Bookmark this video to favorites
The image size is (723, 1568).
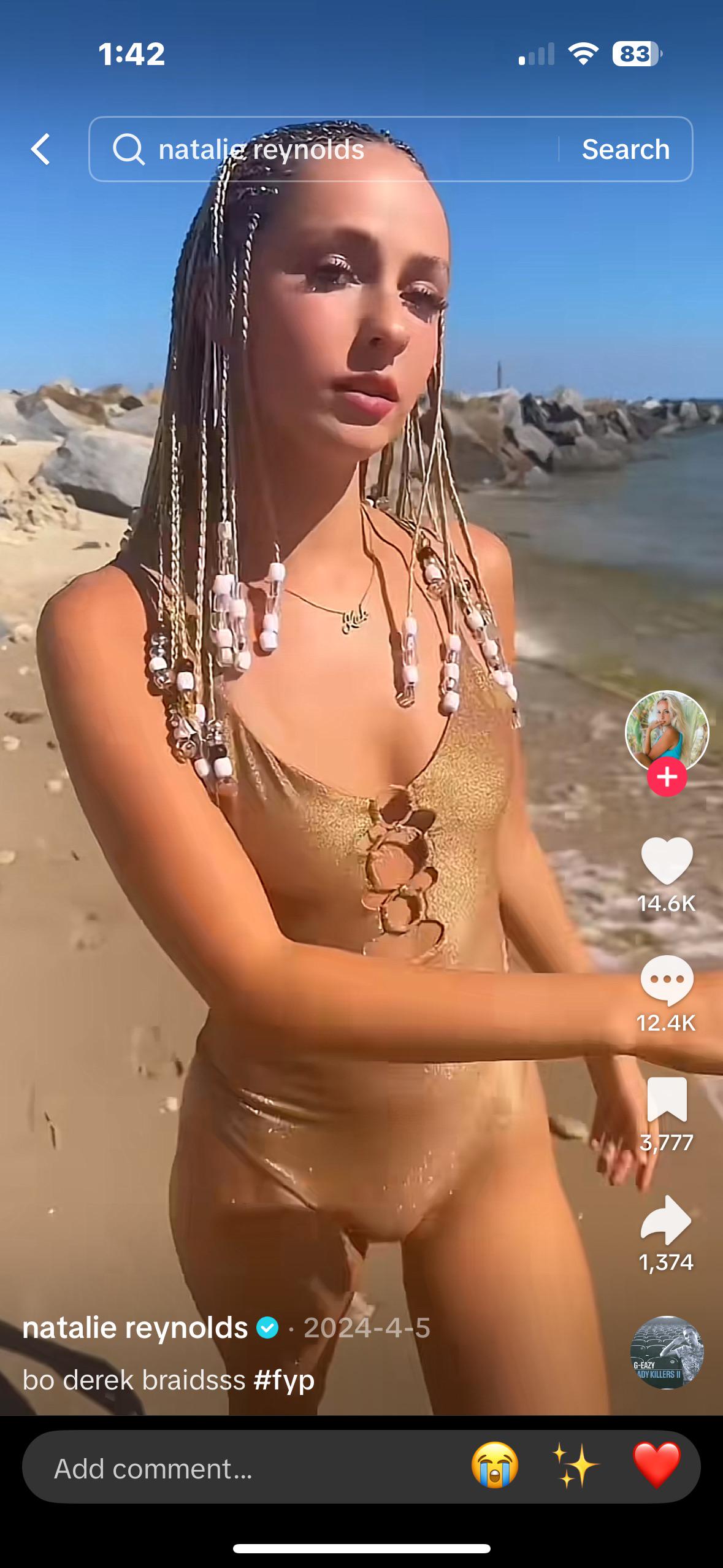click(667, 1099)
